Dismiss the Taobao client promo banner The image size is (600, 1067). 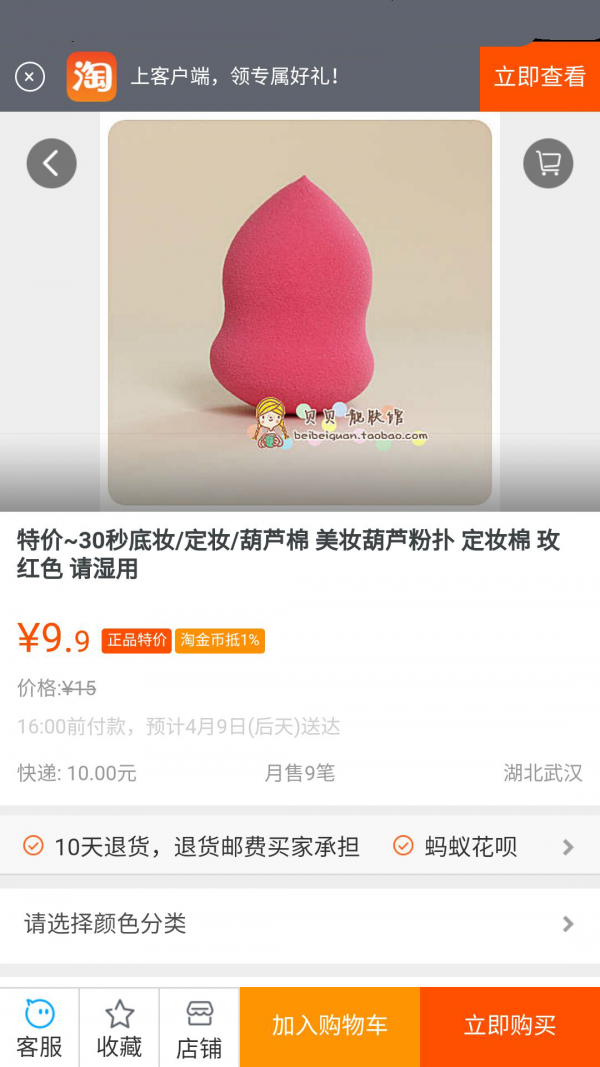pyautogui.click(x=30, y=76)
